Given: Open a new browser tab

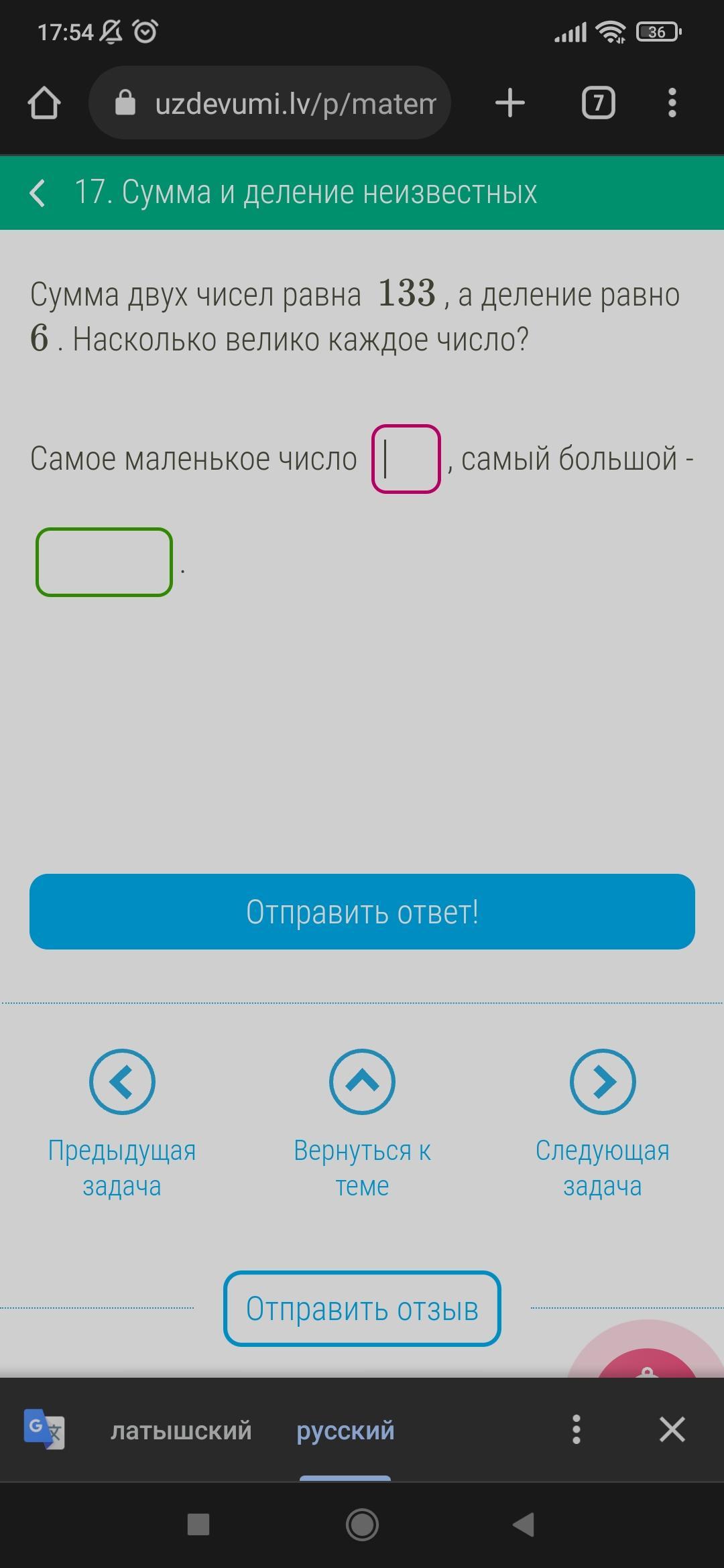Looking at the screenshot, I should pos(509,103).
